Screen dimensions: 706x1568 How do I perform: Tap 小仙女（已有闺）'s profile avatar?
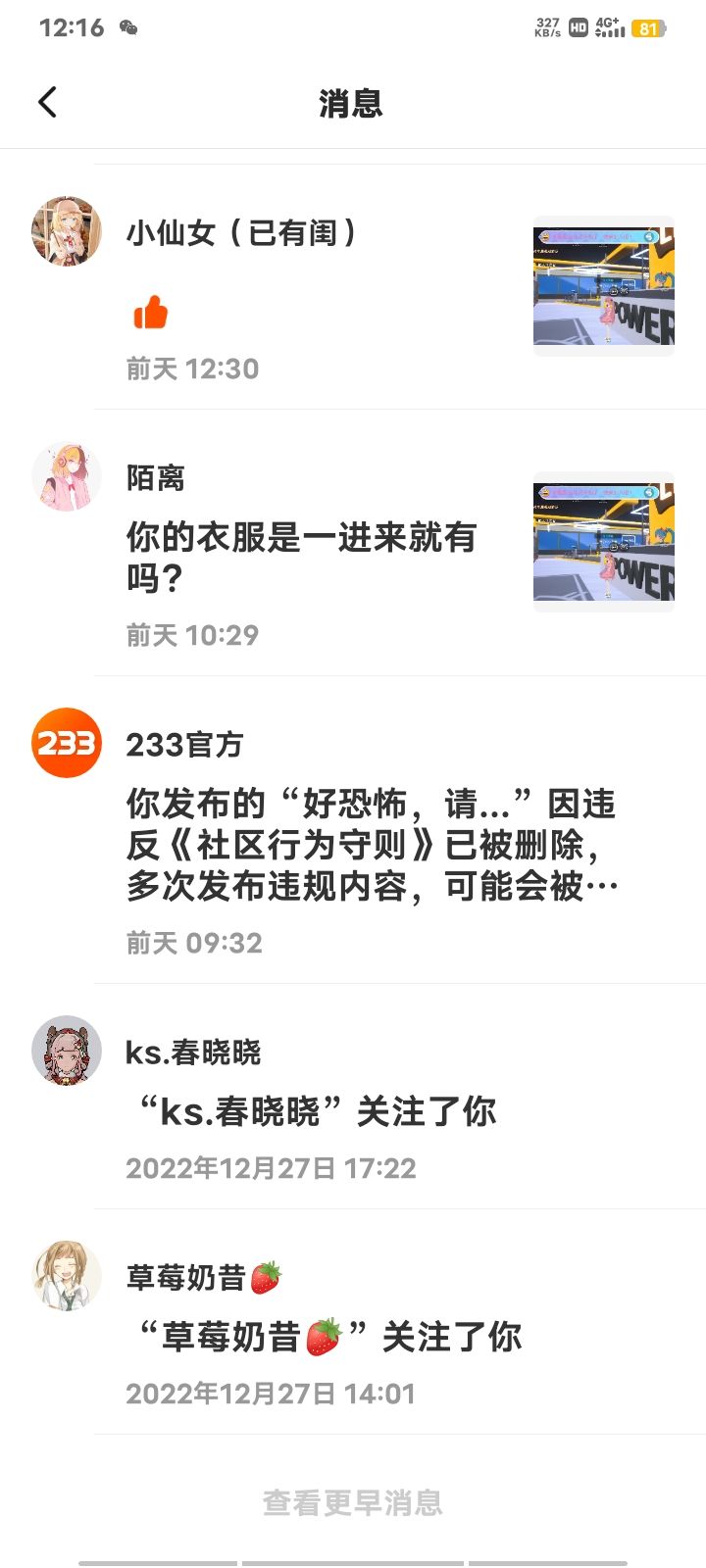click(x=67, y=231)
